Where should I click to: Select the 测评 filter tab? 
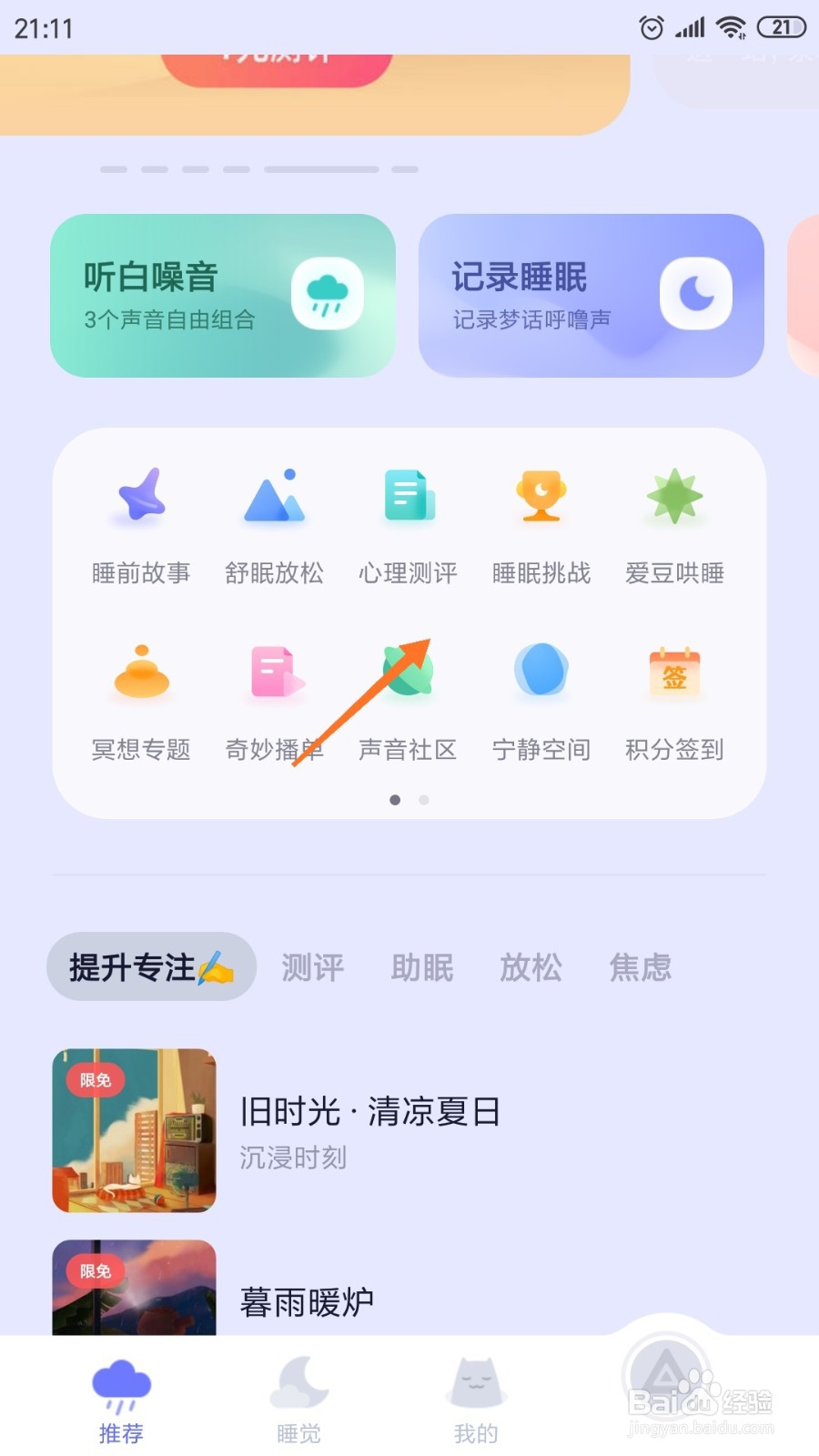point(312,967)
